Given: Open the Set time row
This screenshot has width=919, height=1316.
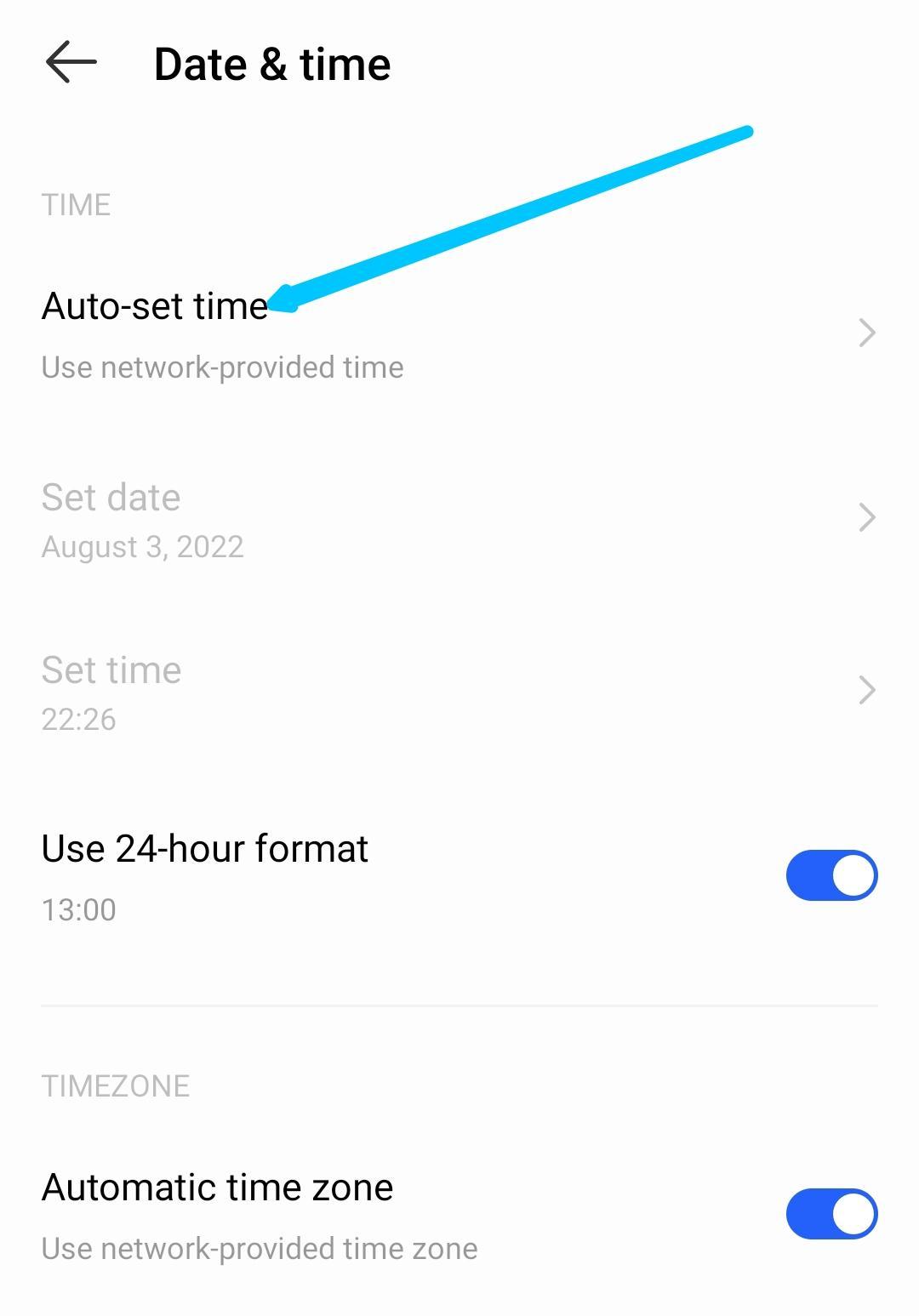Looking at the screenshot, I should click(x=459, y=691).
